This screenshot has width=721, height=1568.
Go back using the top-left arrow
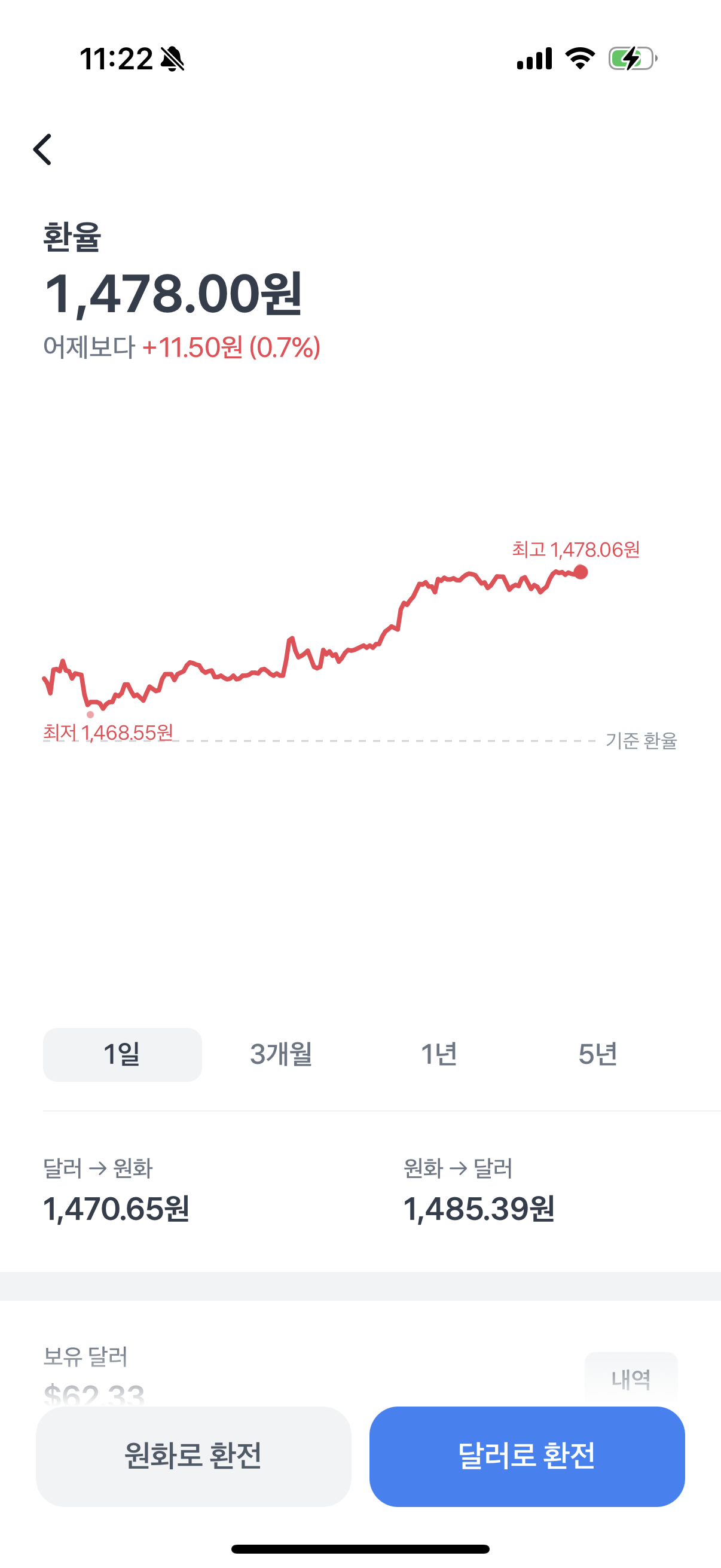42,150
